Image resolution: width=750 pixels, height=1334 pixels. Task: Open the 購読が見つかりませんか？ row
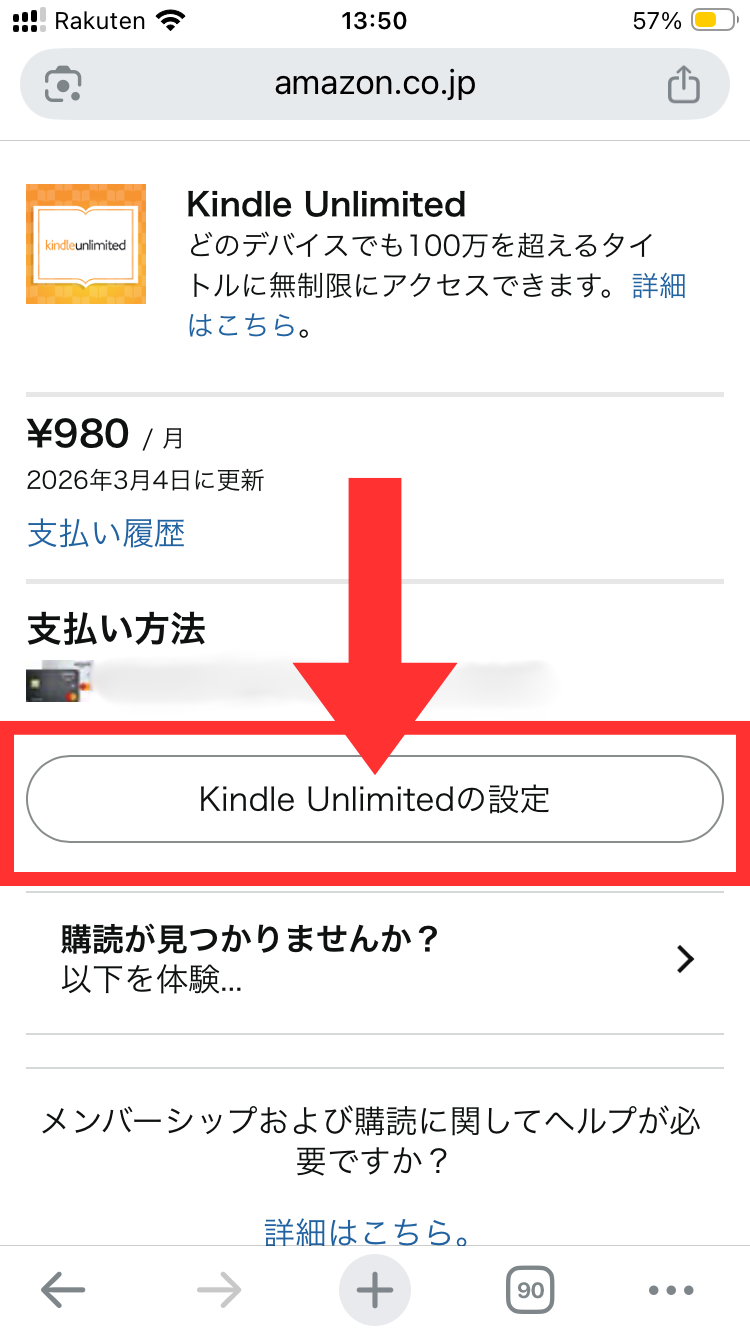click(x=374, y=959)
